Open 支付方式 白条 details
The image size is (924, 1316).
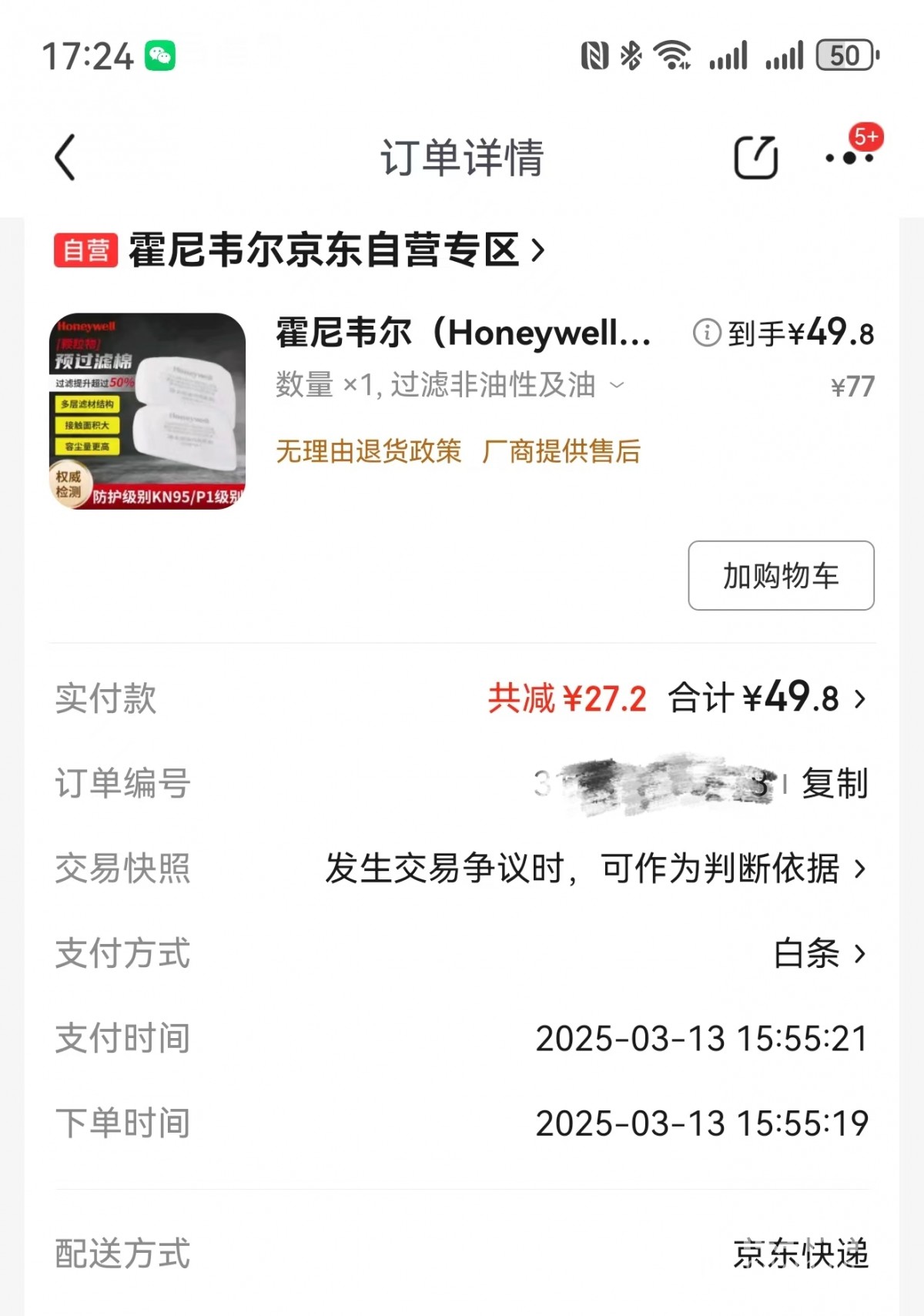[x=820, y=953]
